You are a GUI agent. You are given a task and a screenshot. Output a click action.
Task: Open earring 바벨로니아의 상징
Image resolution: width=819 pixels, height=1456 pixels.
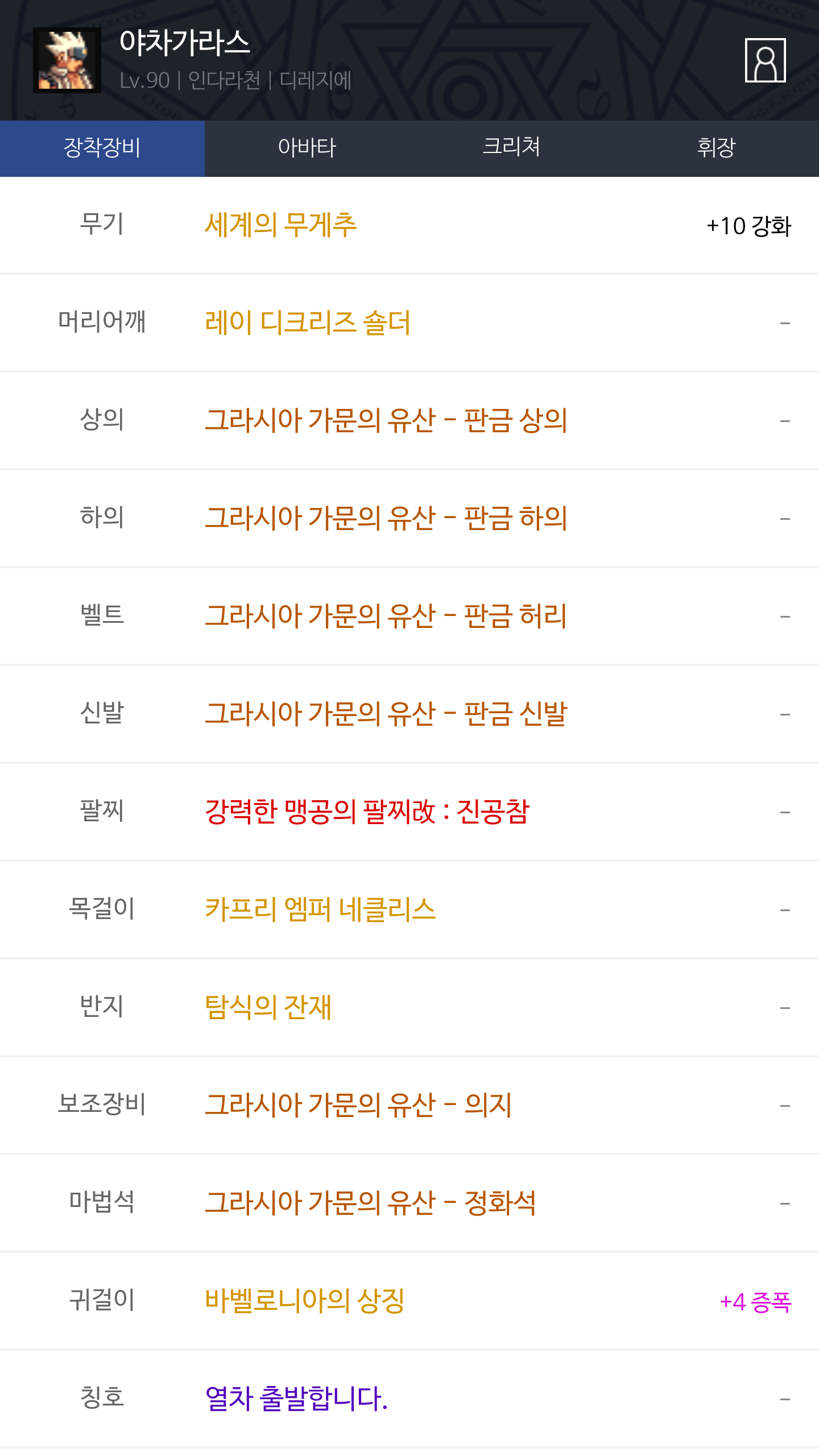click(304, 1301)
